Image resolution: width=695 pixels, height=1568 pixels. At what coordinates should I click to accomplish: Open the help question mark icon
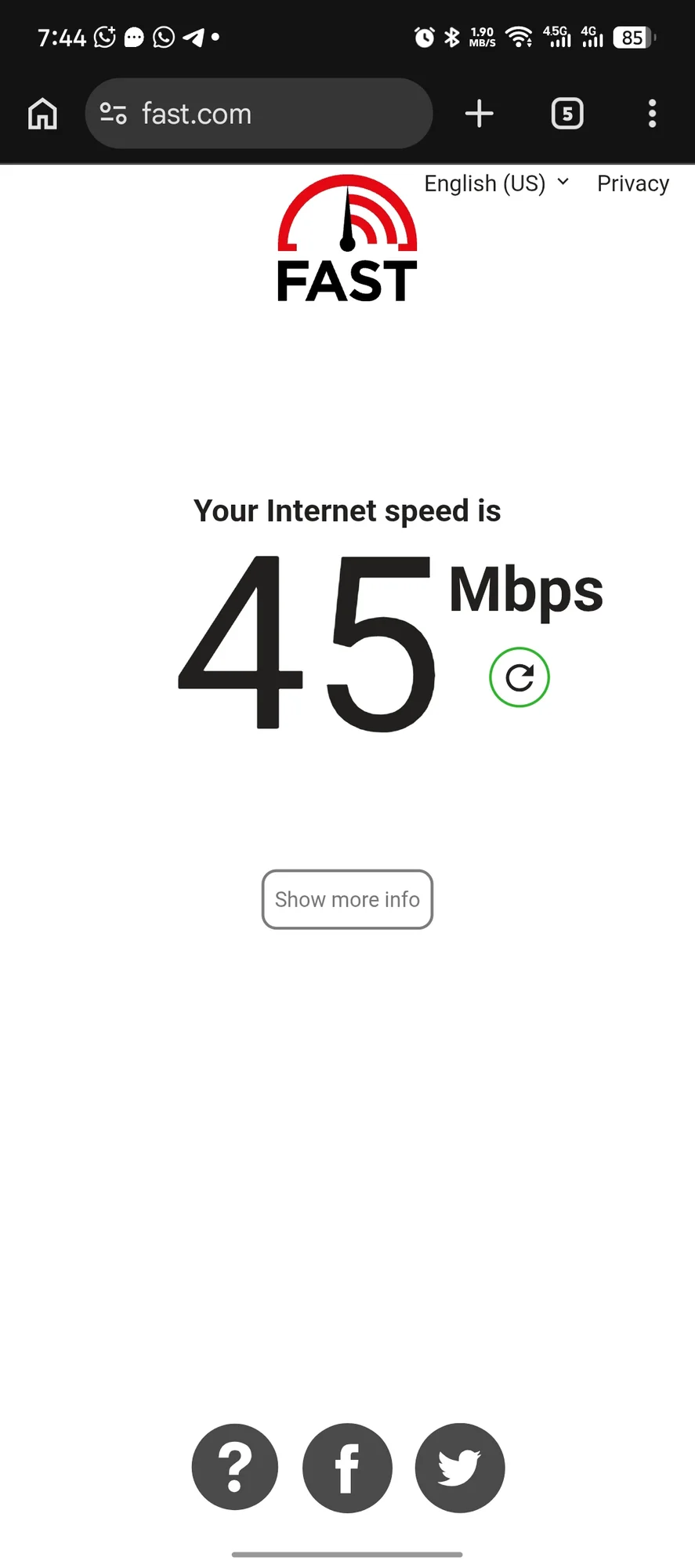point(235,1468)
